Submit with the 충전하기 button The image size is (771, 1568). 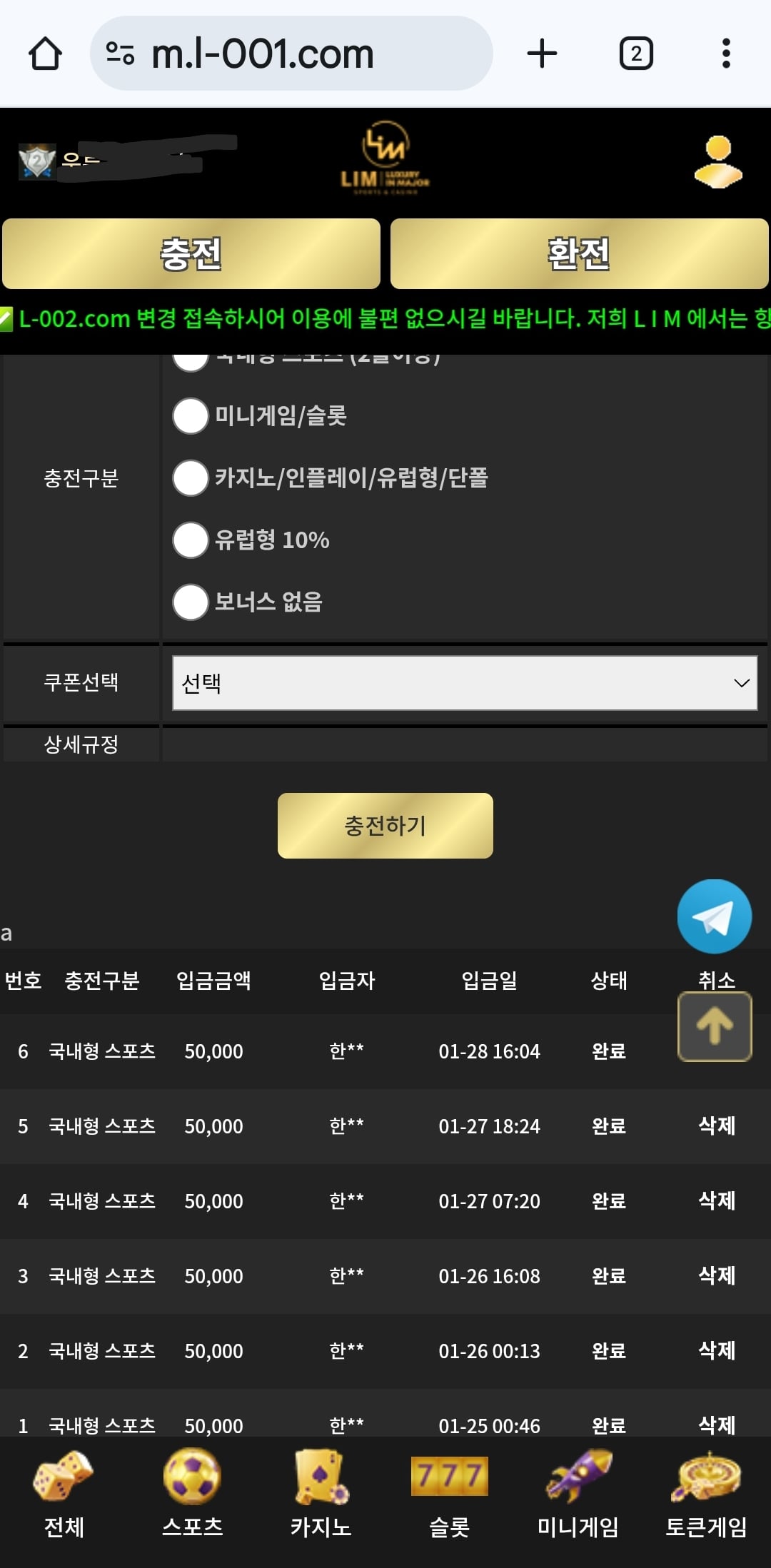point(385,826)
